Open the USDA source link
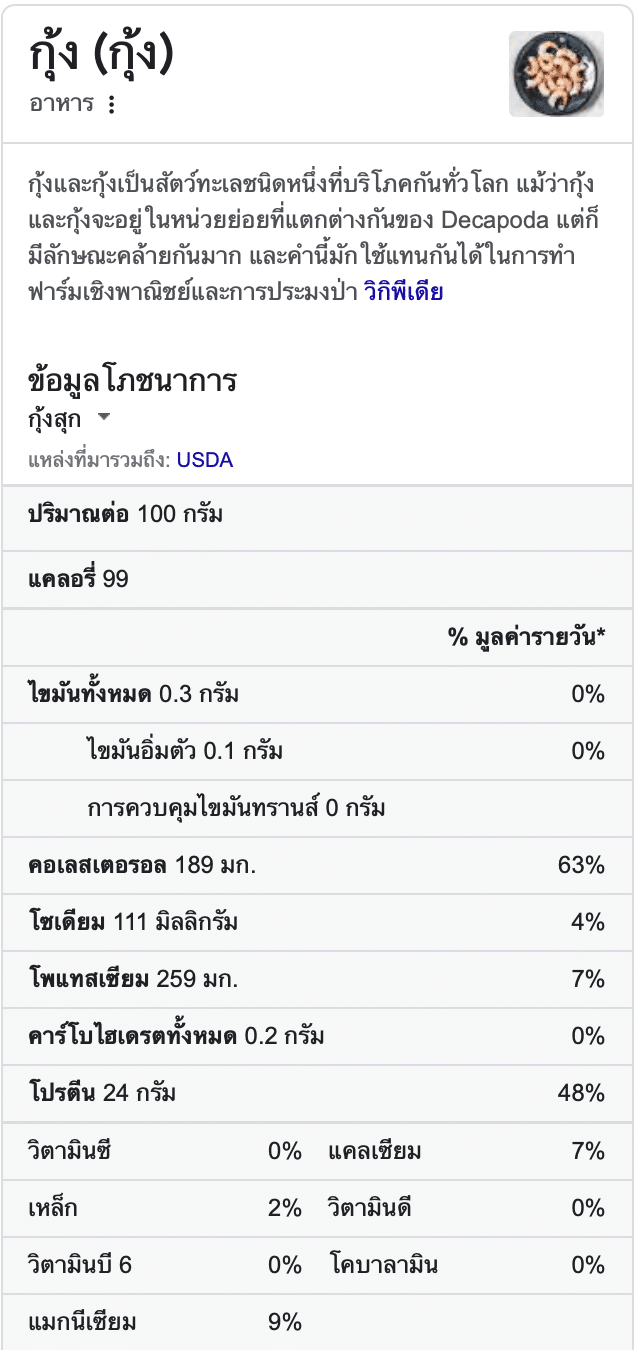 (205, 460)
